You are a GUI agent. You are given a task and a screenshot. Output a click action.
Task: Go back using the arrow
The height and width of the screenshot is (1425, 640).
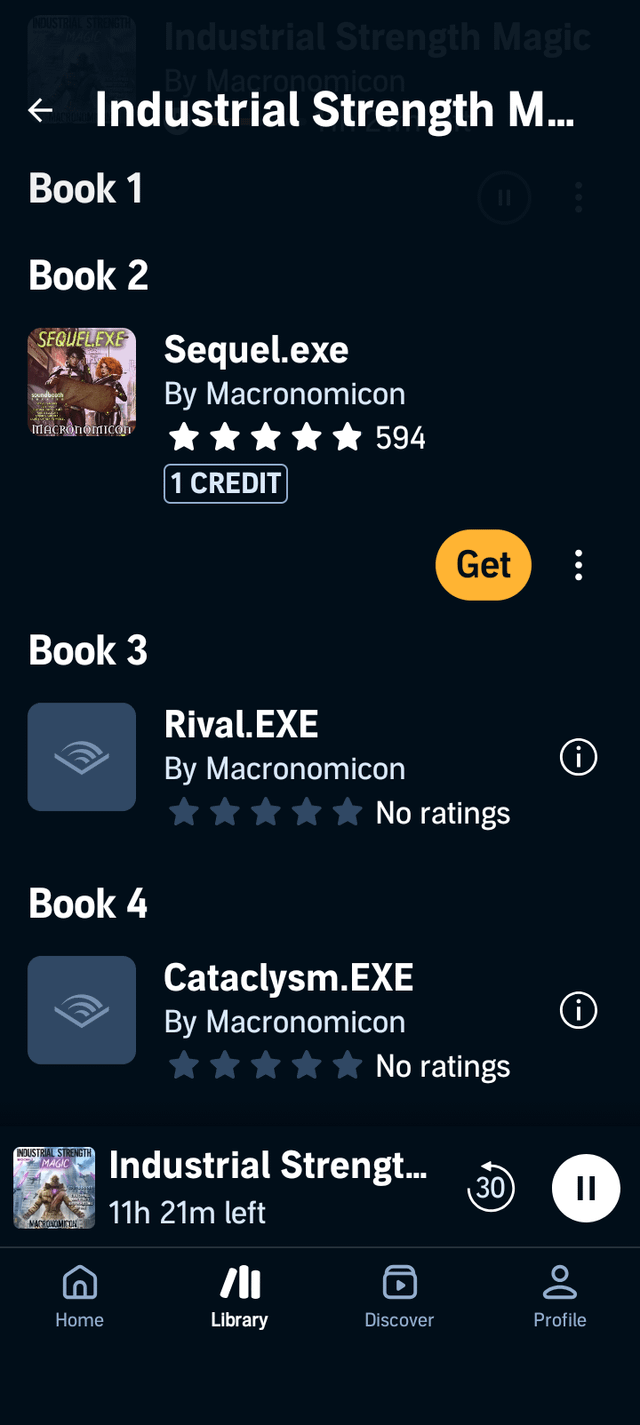pos(40,110)
